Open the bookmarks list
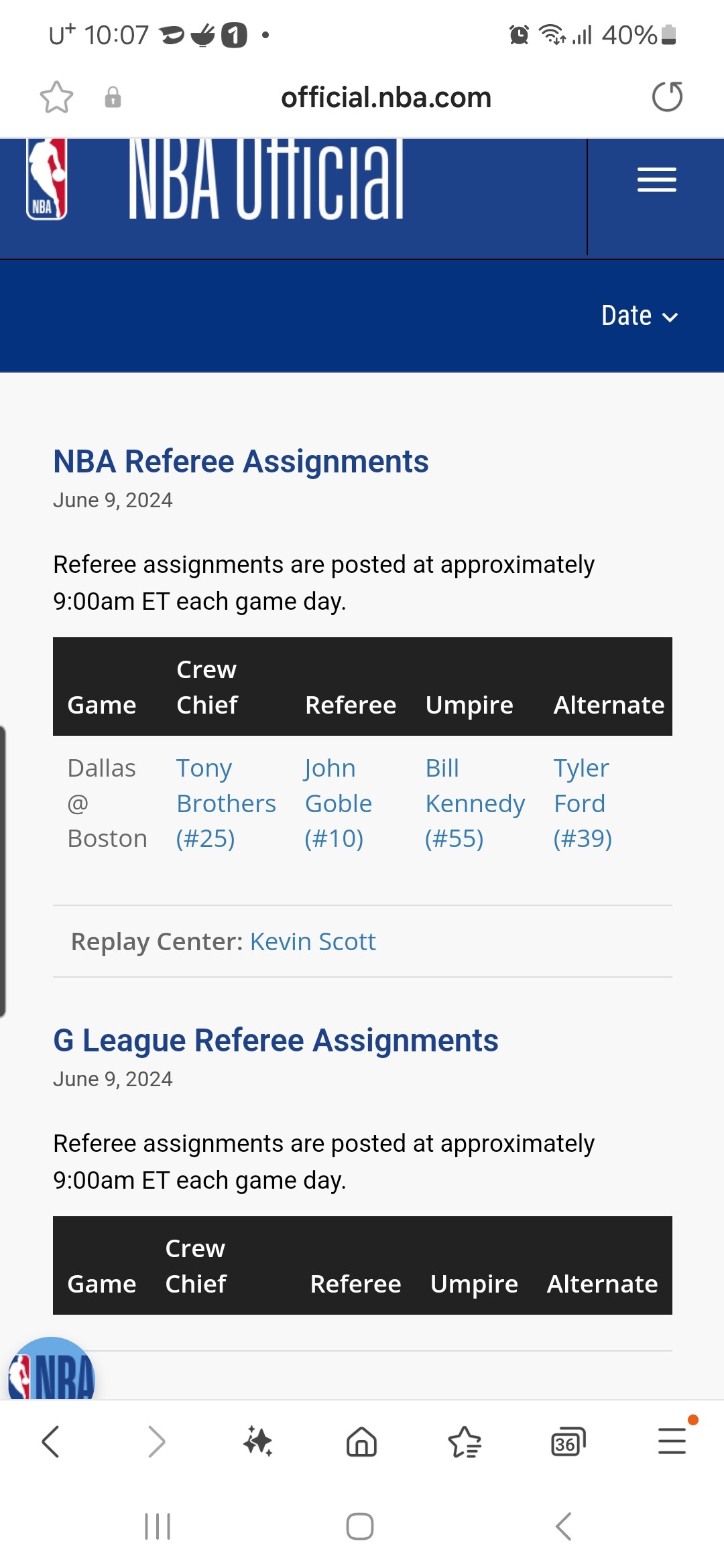The image size is (724, 1568). click(465, 1441)
